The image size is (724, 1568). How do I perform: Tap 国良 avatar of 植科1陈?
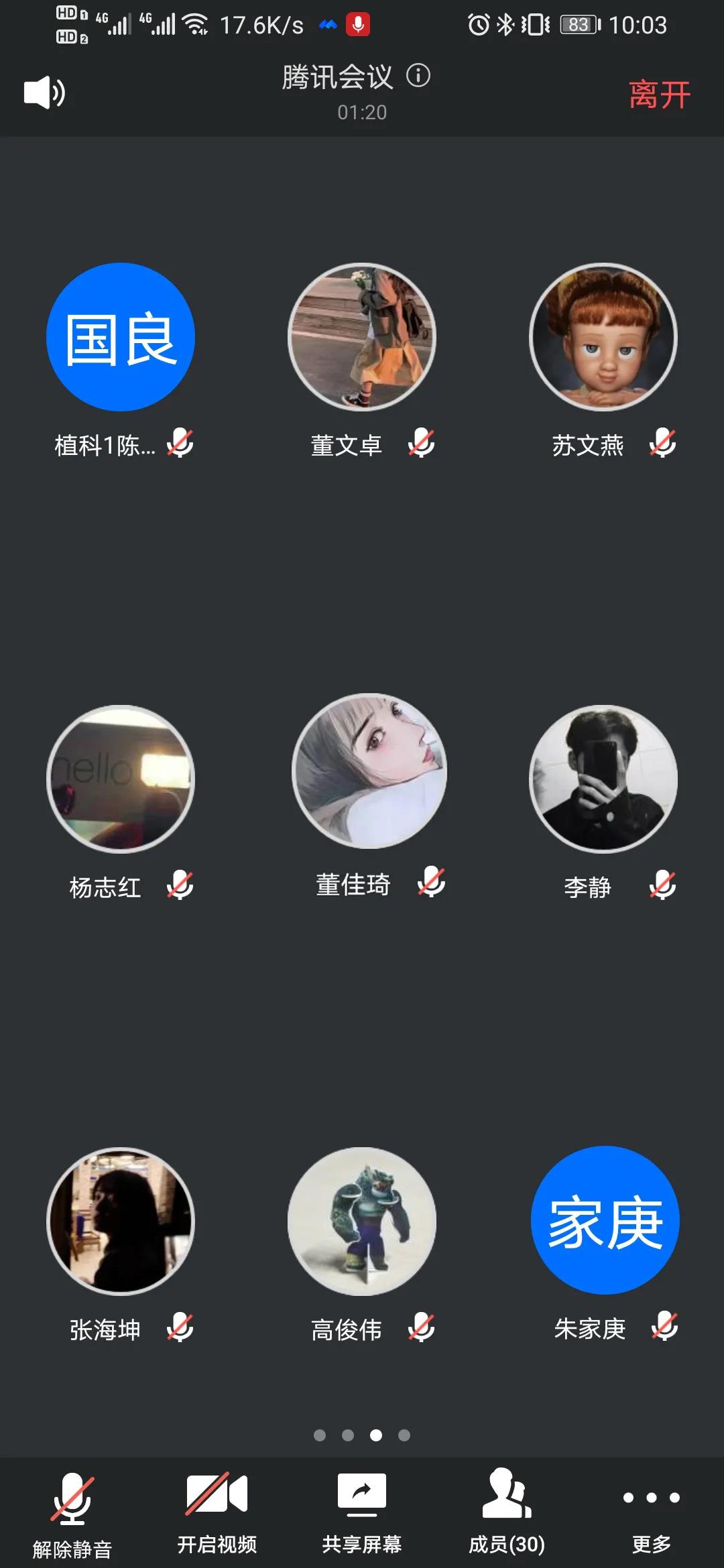[x=121, y=337]
